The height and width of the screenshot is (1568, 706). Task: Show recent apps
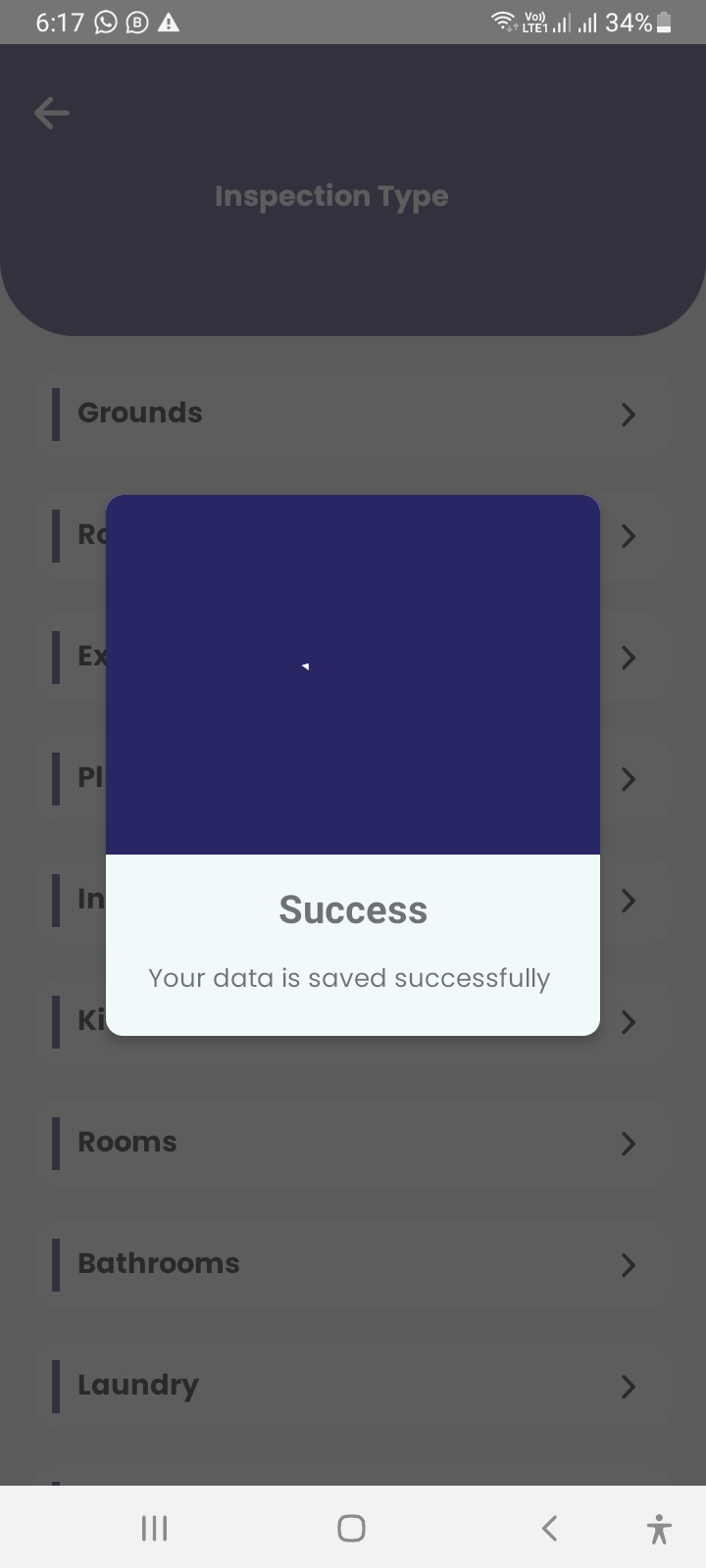coord(154,1528)
